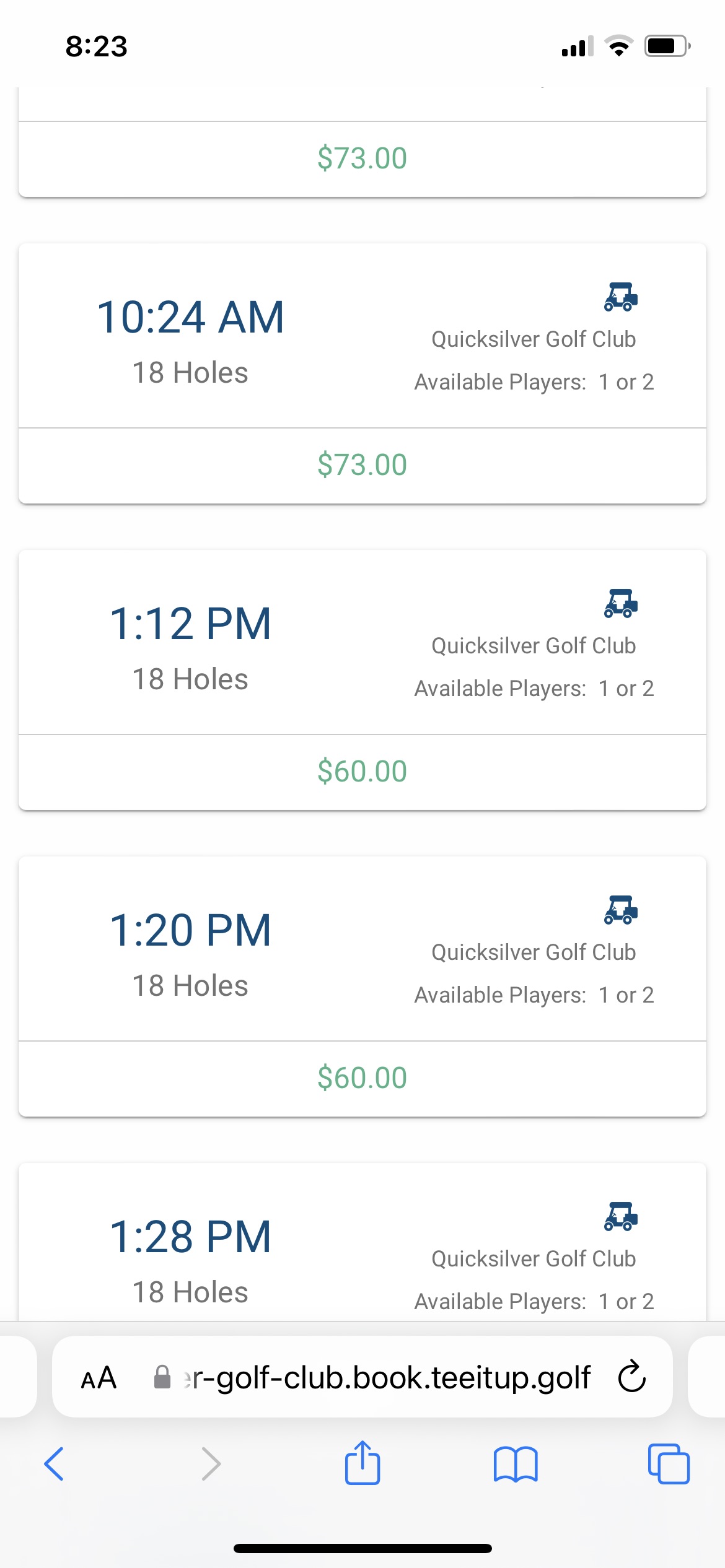Tap the $60.00 price under 1:20 PM
Viewport: 725px width, 1568px height.
(362, 1078)
